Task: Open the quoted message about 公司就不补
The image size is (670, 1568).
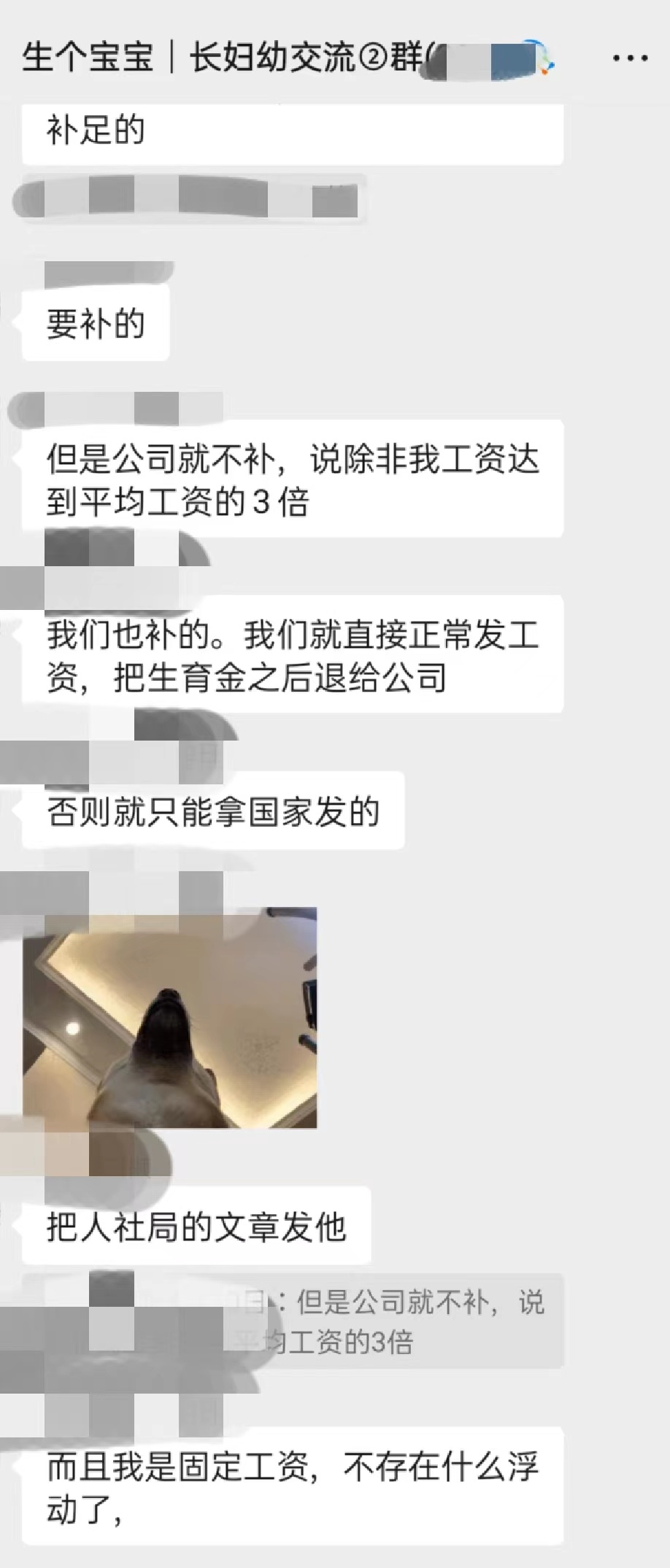Action: [394, 1321]
